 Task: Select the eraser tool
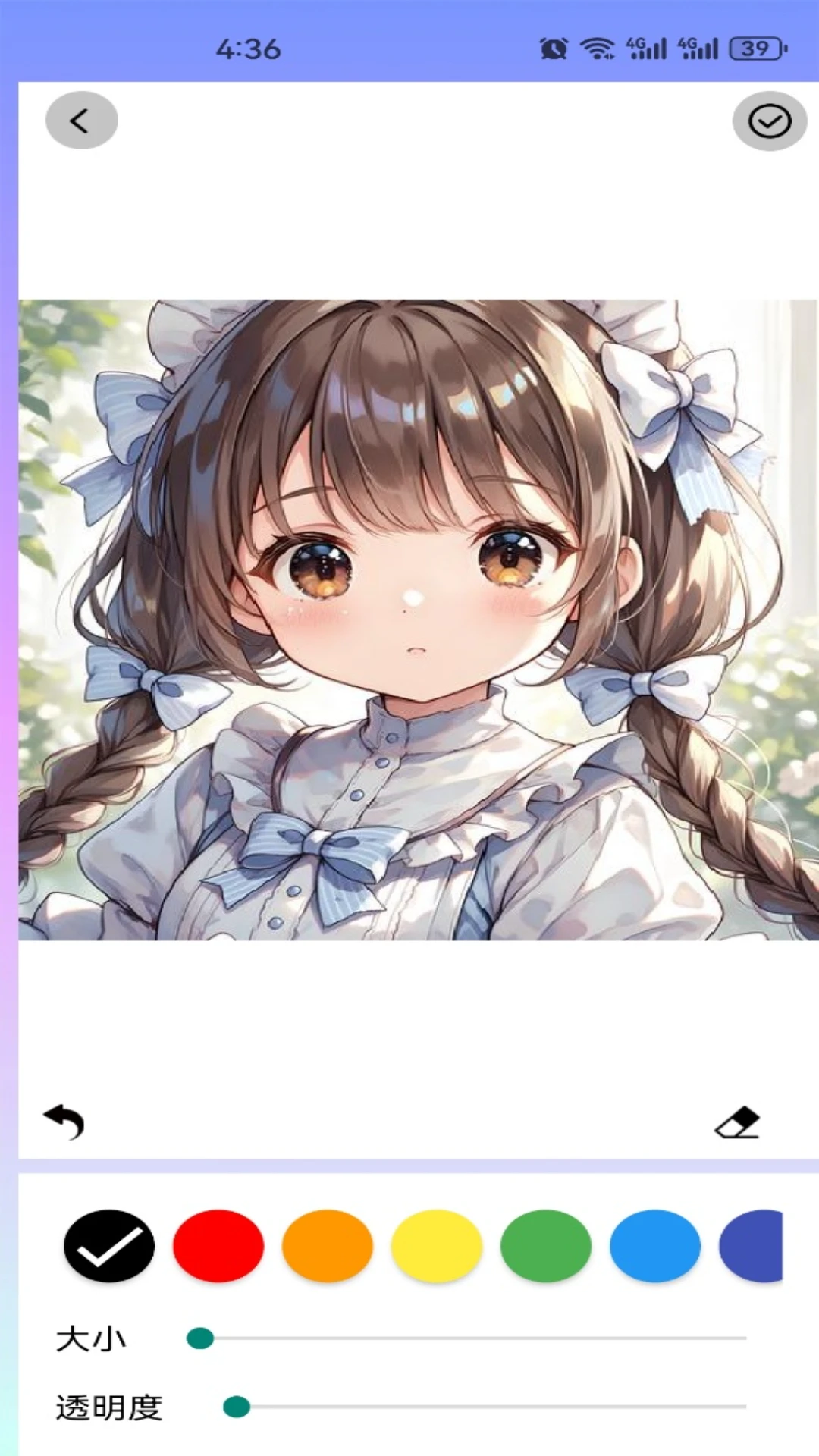tap(737, 1122)
